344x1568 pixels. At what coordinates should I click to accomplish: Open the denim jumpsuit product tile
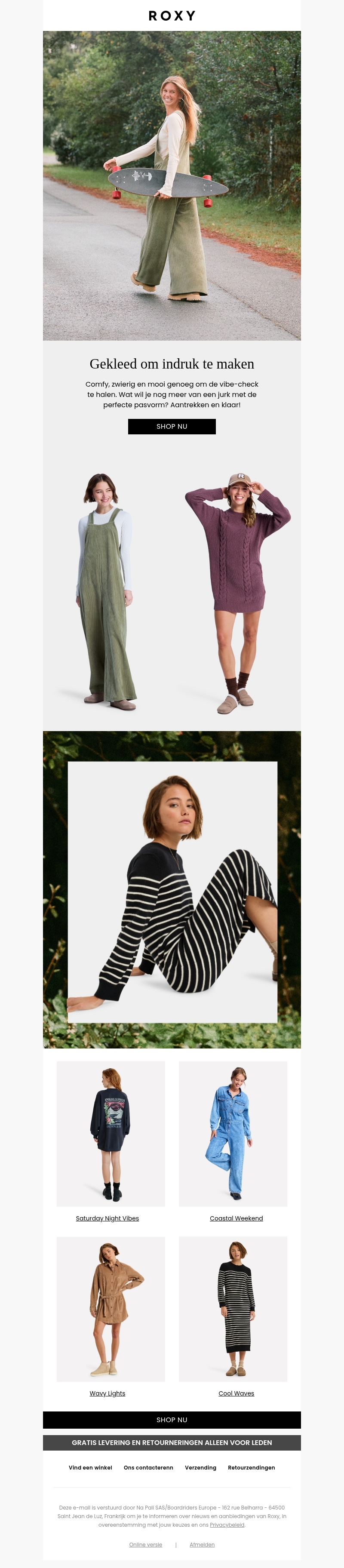tap(233, 1133)
